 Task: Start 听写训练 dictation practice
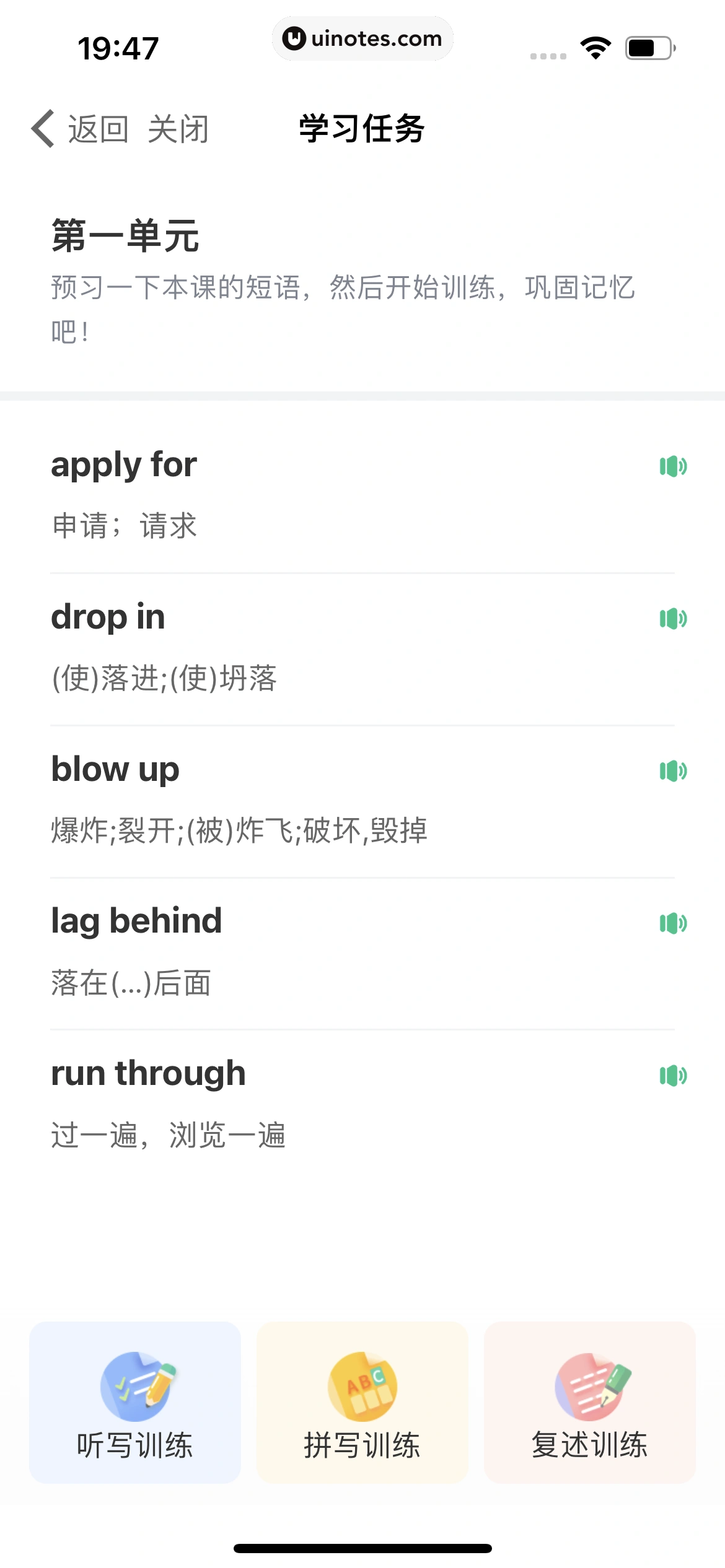tap(135, 1402)
